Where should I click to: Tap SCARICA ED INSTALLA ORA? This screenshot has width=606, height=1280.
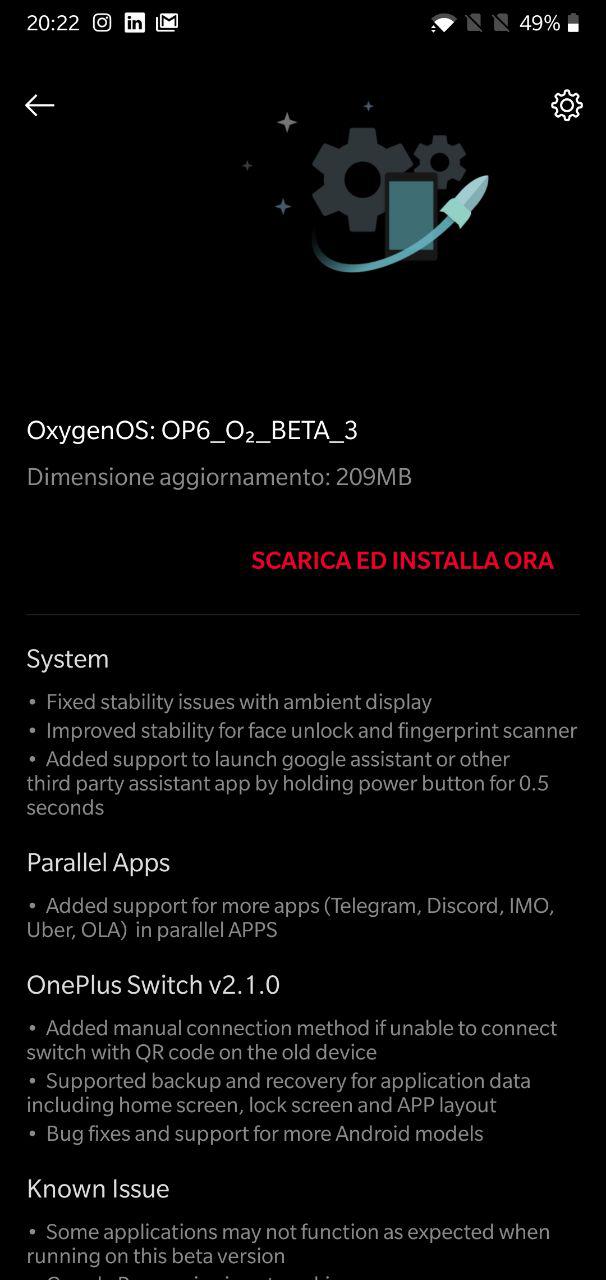(402, 560)
